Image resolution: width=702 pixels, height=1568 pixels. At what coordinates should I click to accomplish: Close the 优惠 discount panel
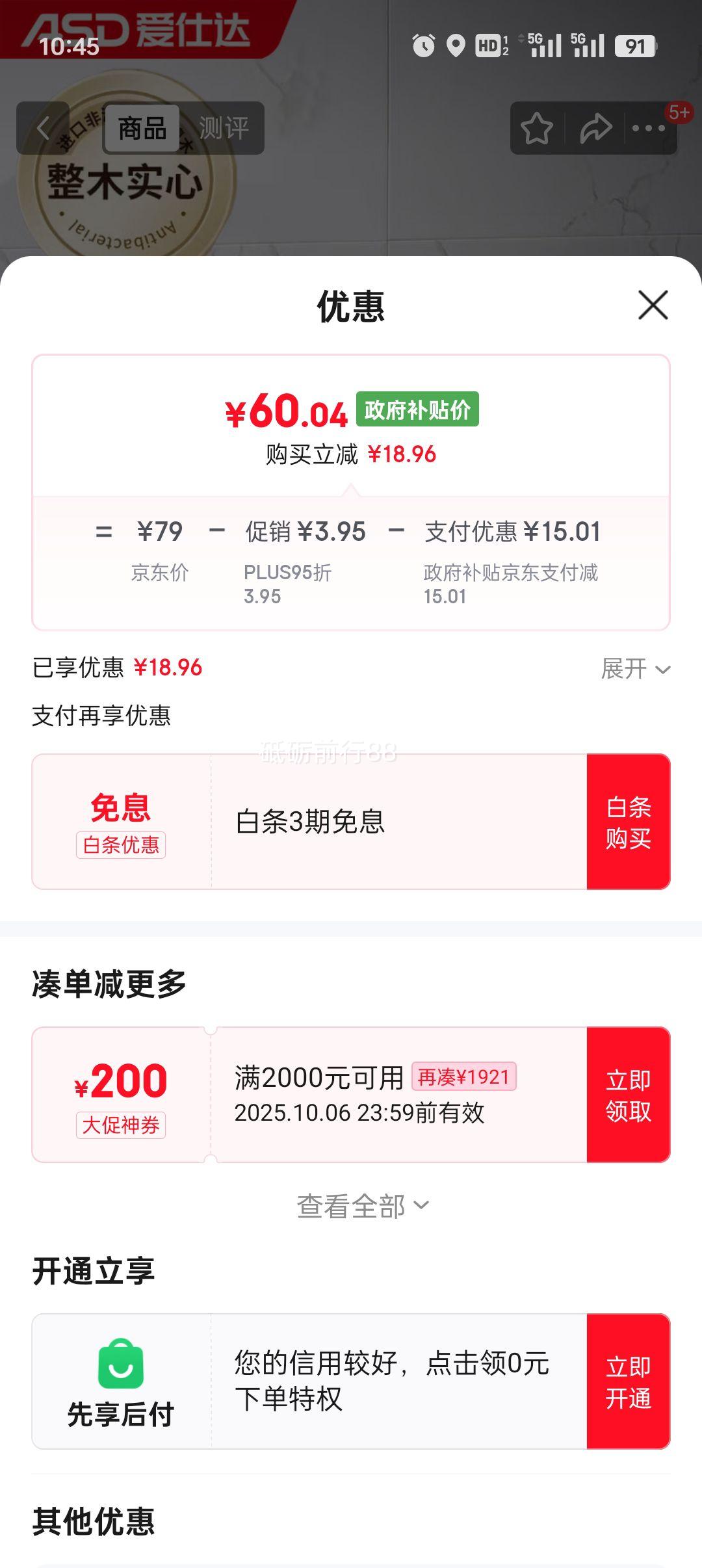pos(653,305)
